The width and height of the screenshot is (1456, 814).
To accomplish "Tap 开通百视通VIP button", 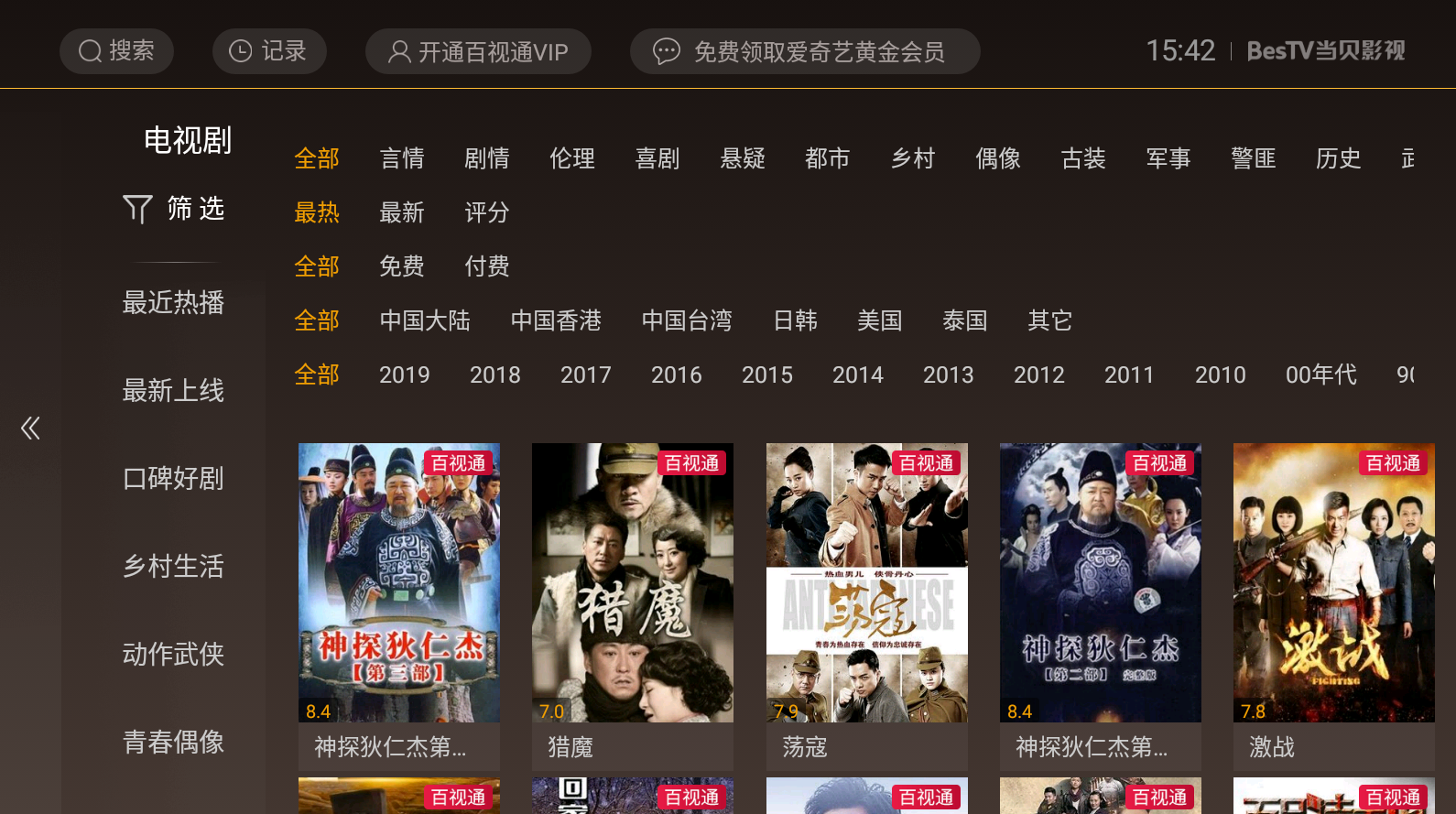I will (x=478, y=52).
